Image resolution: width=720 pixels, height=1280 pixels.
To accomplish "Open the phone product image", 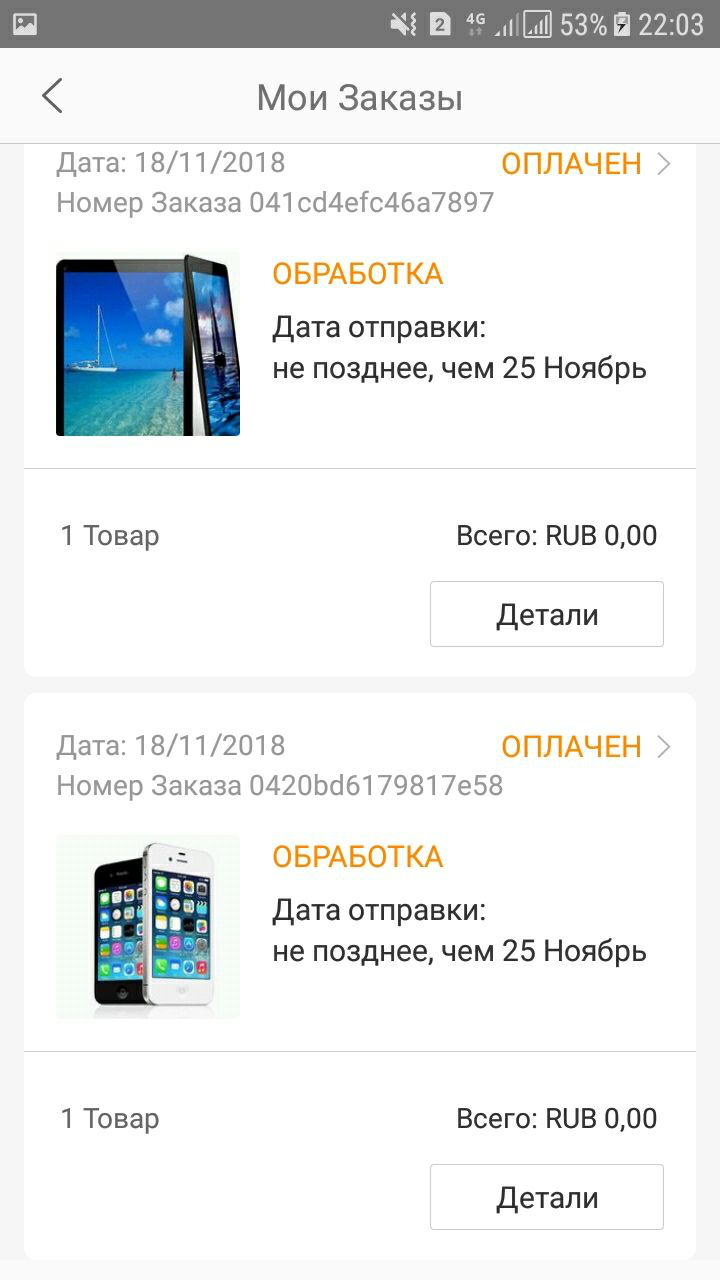I will tap(148, 927).
